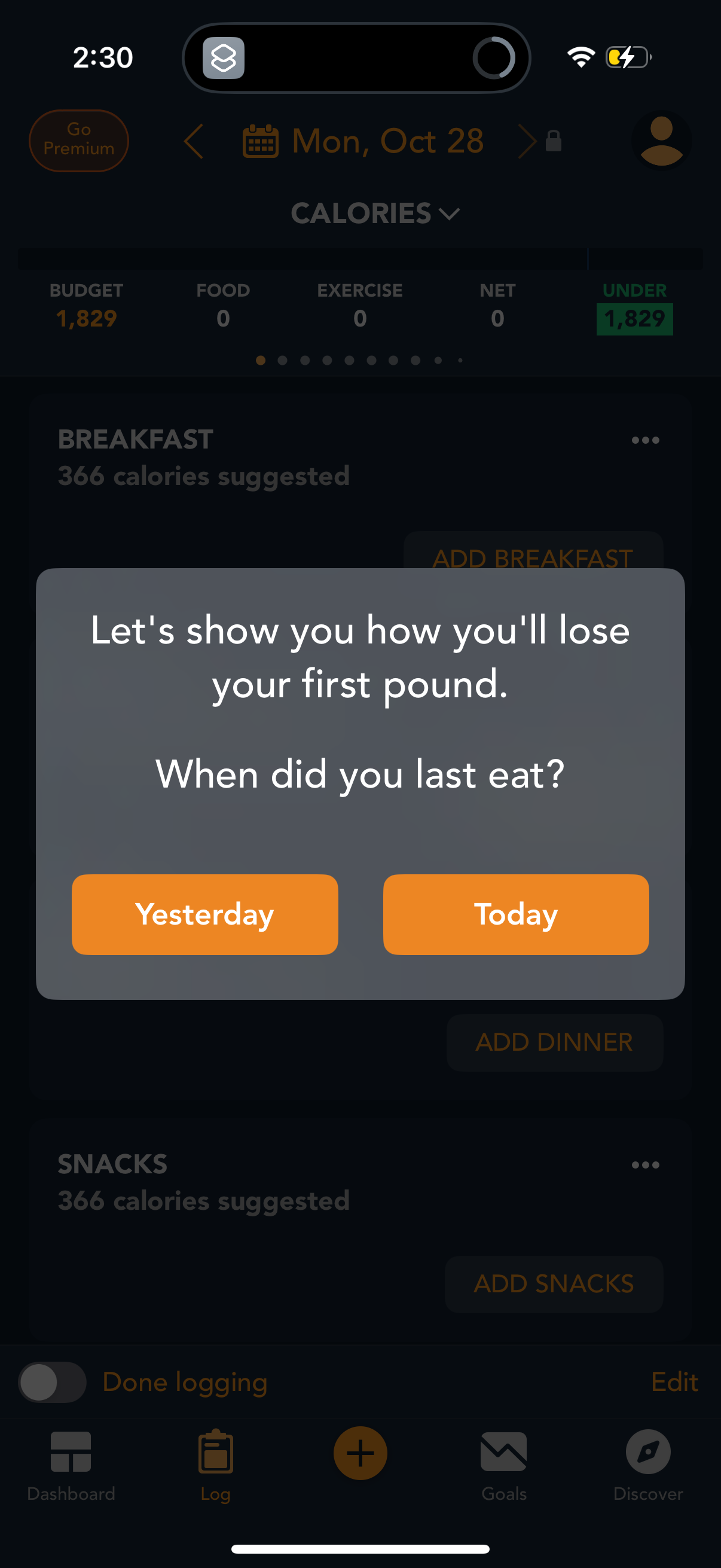Open your profile avatar
The width and height of the screenshot is (721, 1568).
tap(661, 141)
